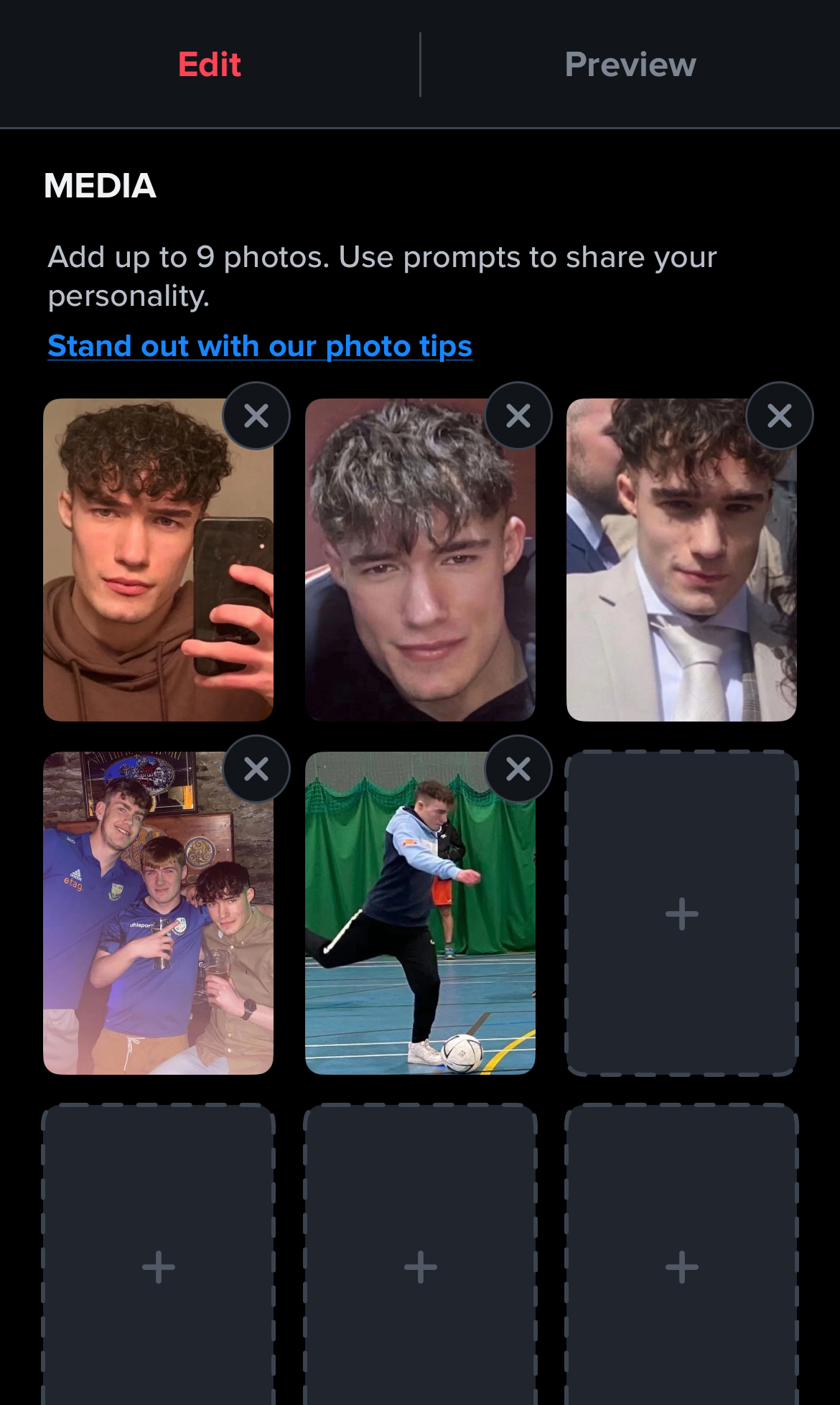Switch to the Preview tab
Screen dimensions: 840x1405
click(x=630, y=65)
